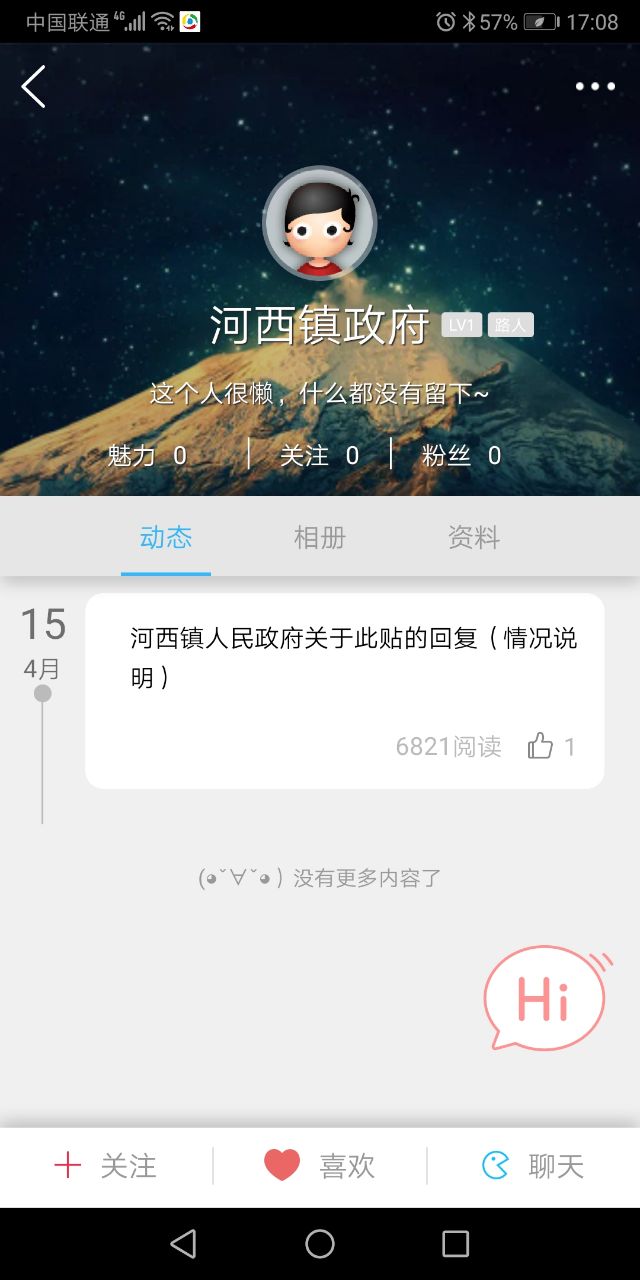The height and width of the screenshot is (1280, 640).
Task: Switch to the 资料 tab
Action: pos(473,538)
